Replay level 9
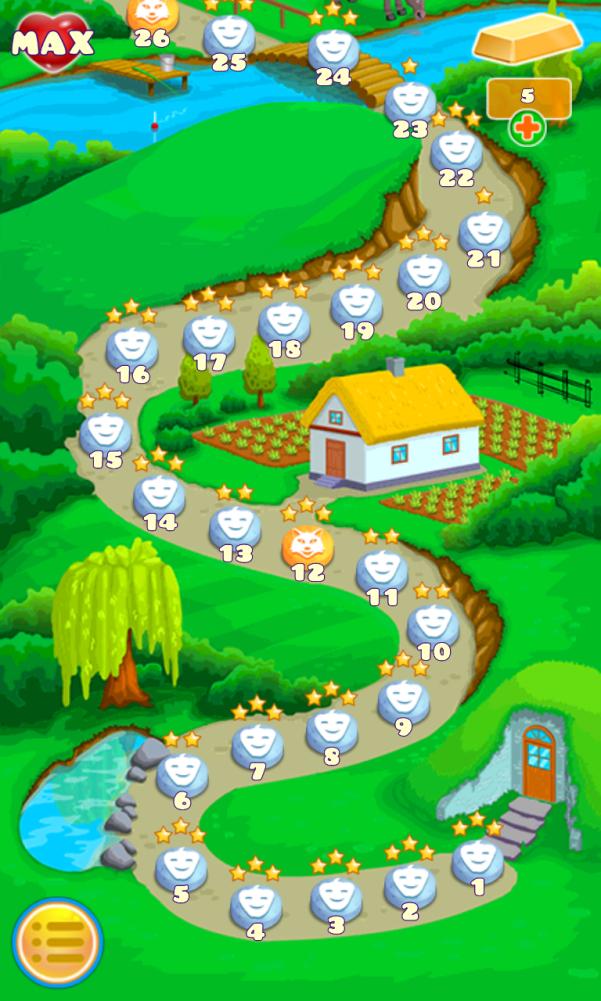Image resolution: width=601 pixels, height=1001 pixels. point(403,701)
